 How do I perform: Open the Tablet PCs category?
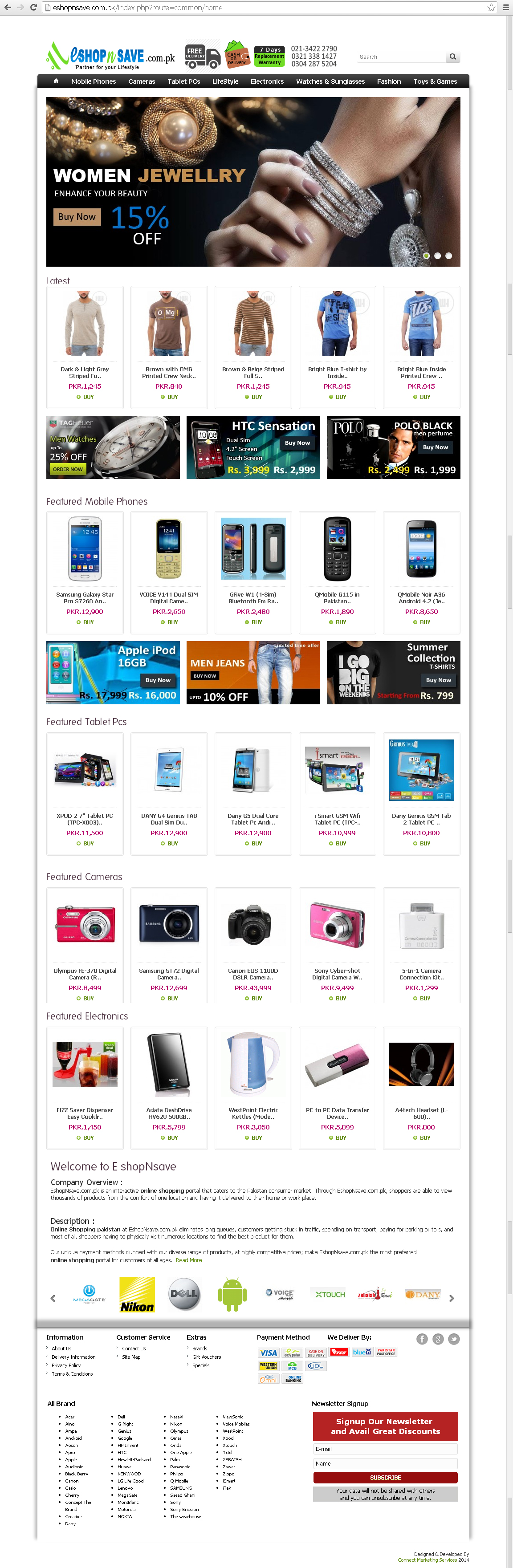tap(183, 81)
